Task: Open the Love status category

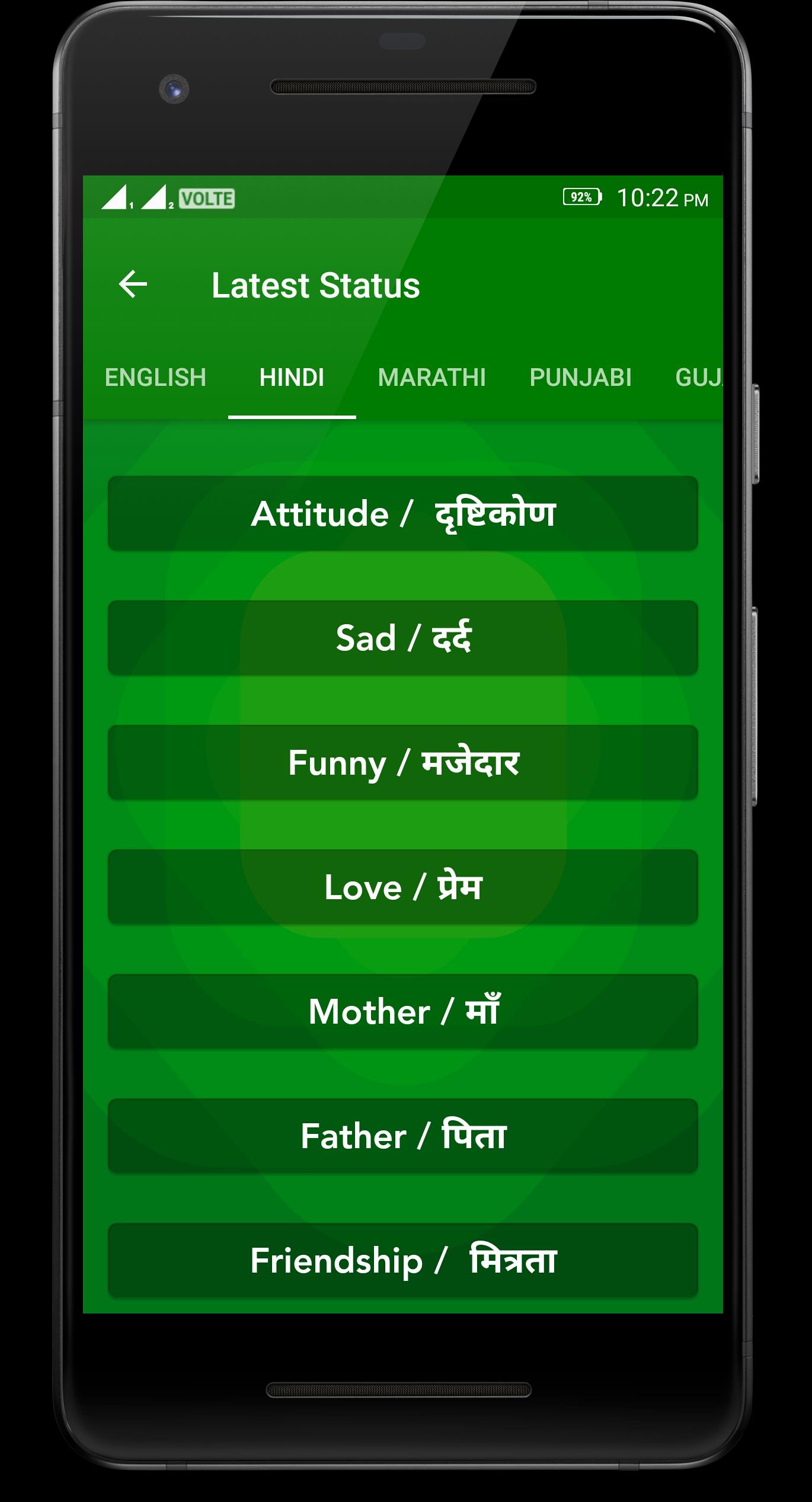Action: pos(403,887)
